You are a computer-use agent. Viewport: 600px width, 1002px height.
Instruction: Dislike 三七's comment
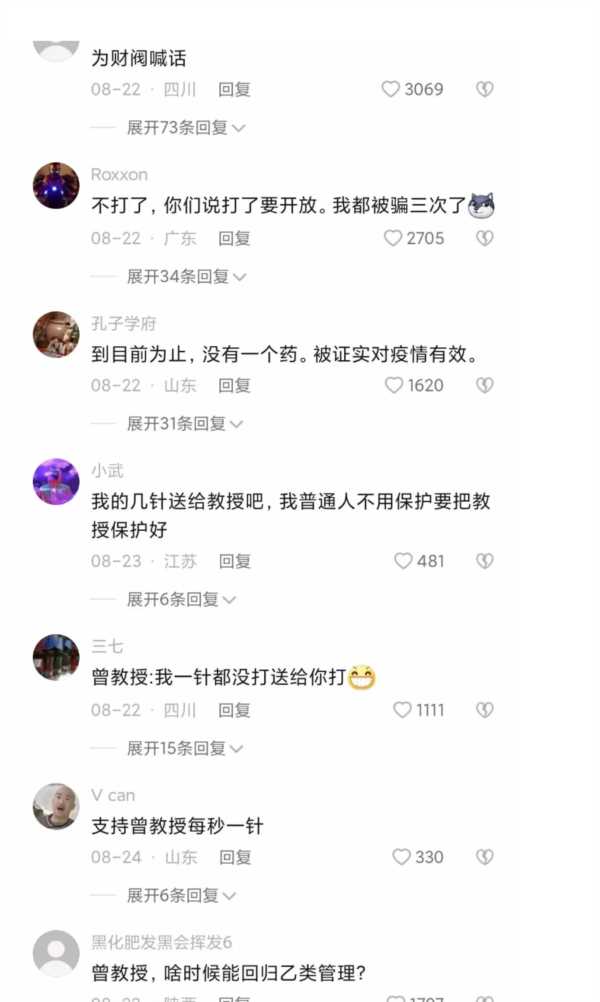[x=485, y=710]
